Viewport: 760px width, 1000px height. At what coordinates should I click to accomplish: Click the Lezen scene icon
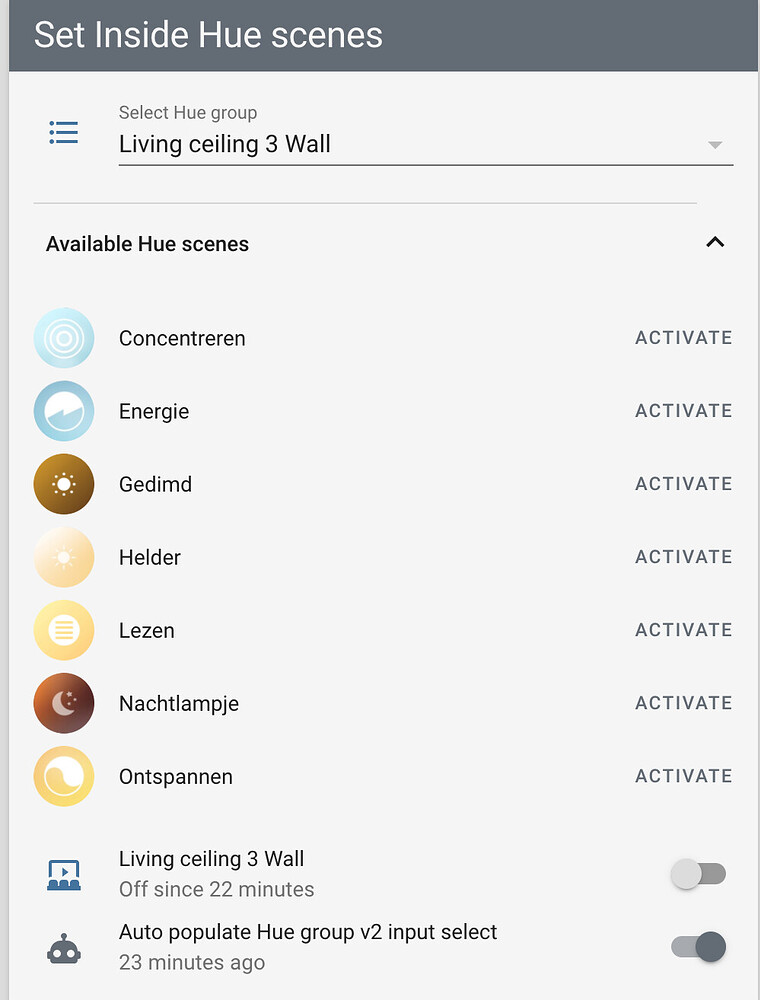[64, 630]
